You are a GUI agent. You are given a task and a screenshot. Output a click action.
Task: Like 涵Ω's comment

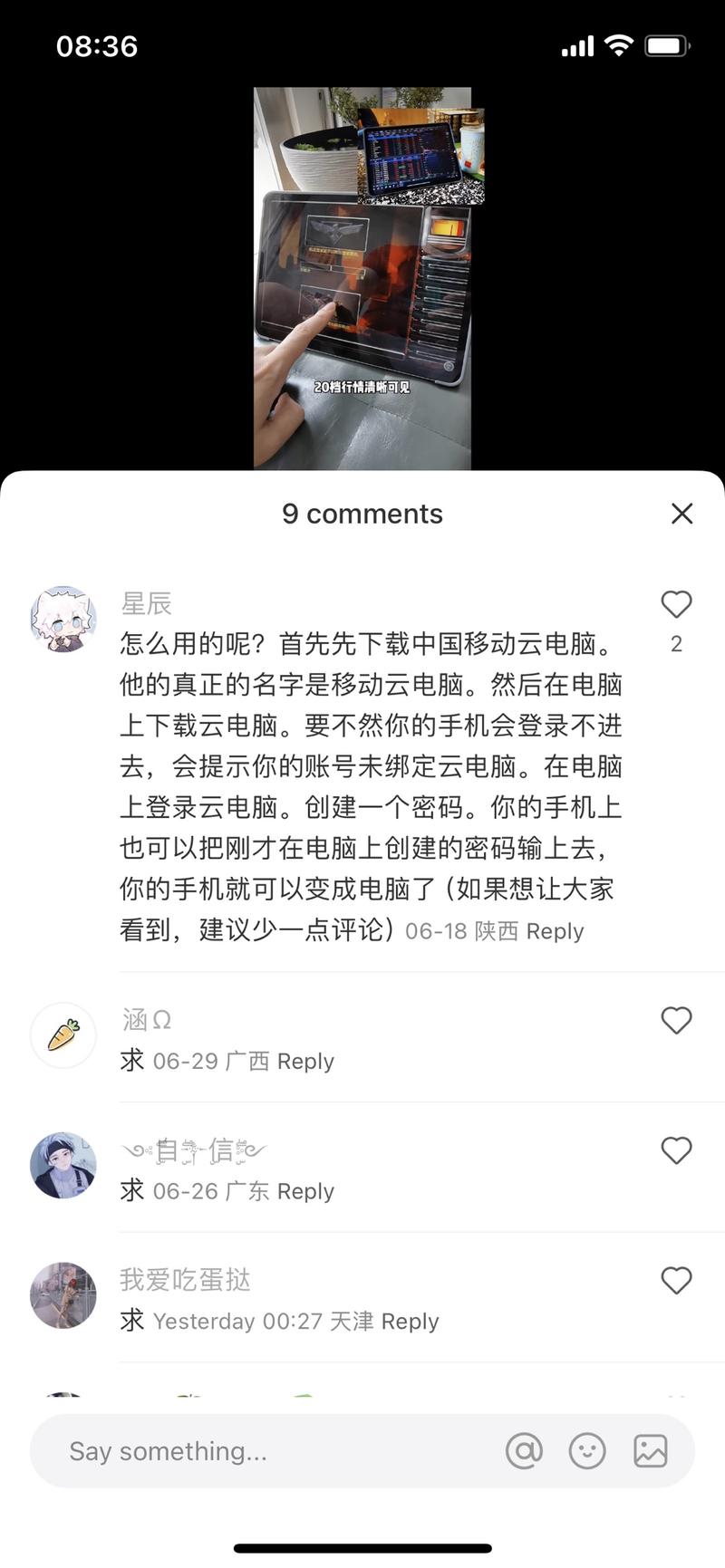coord(676,1020)
